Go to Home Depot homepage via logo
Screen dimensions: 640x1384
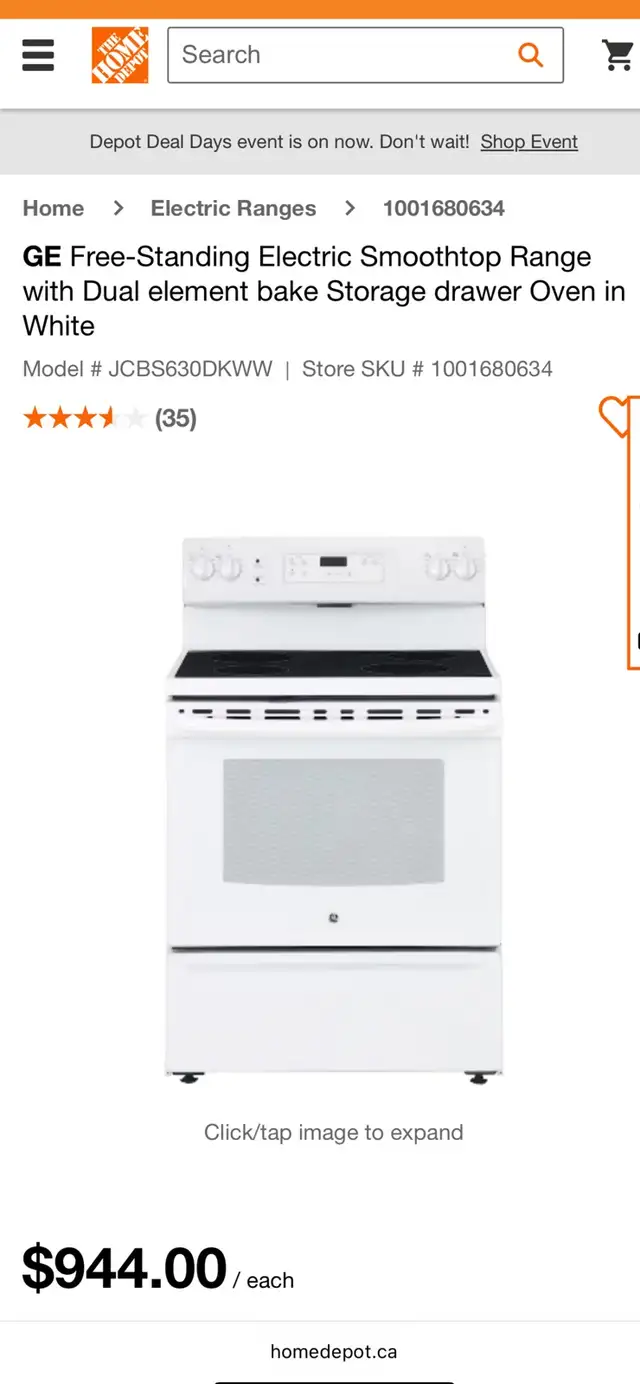120,55
